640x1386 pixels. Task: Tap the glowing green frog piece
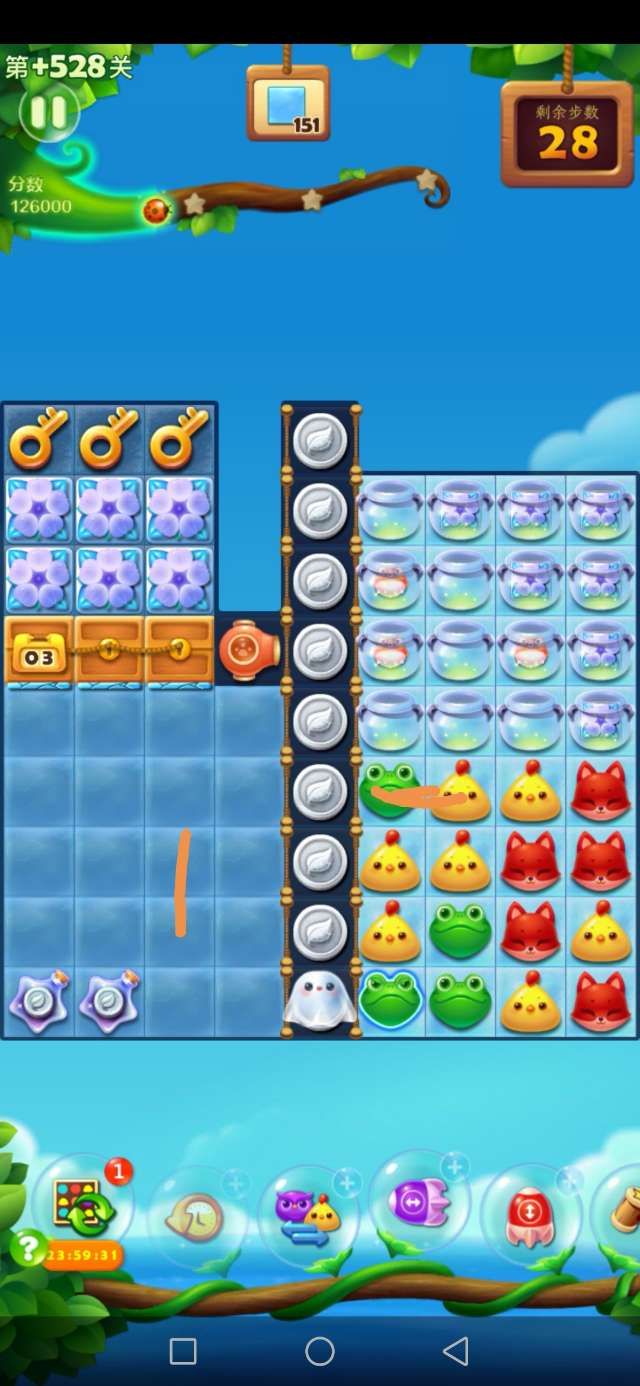(x=391, y=1001)
